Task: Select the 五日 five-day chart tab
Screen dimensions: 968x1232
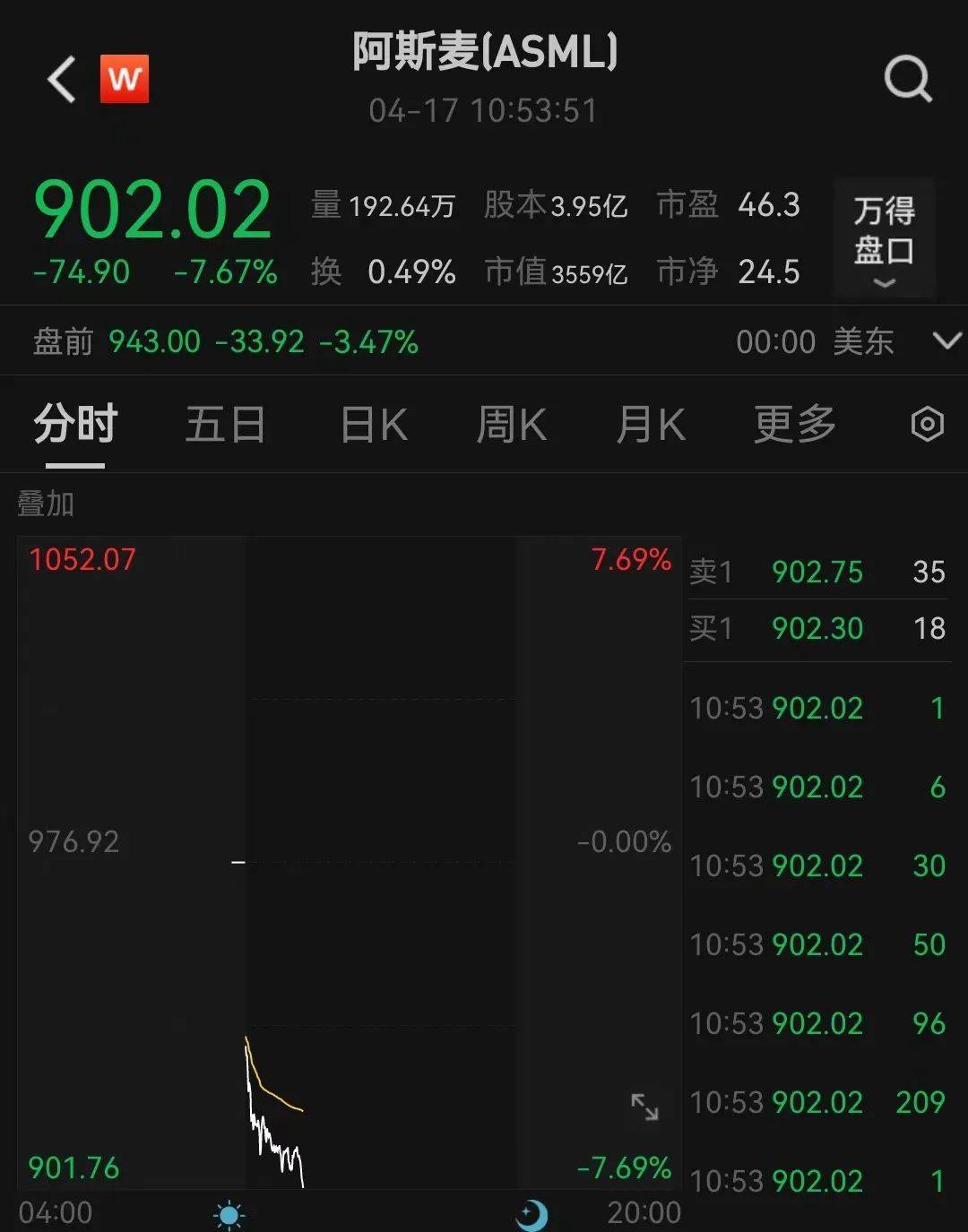Action: [x=225, y=425]
